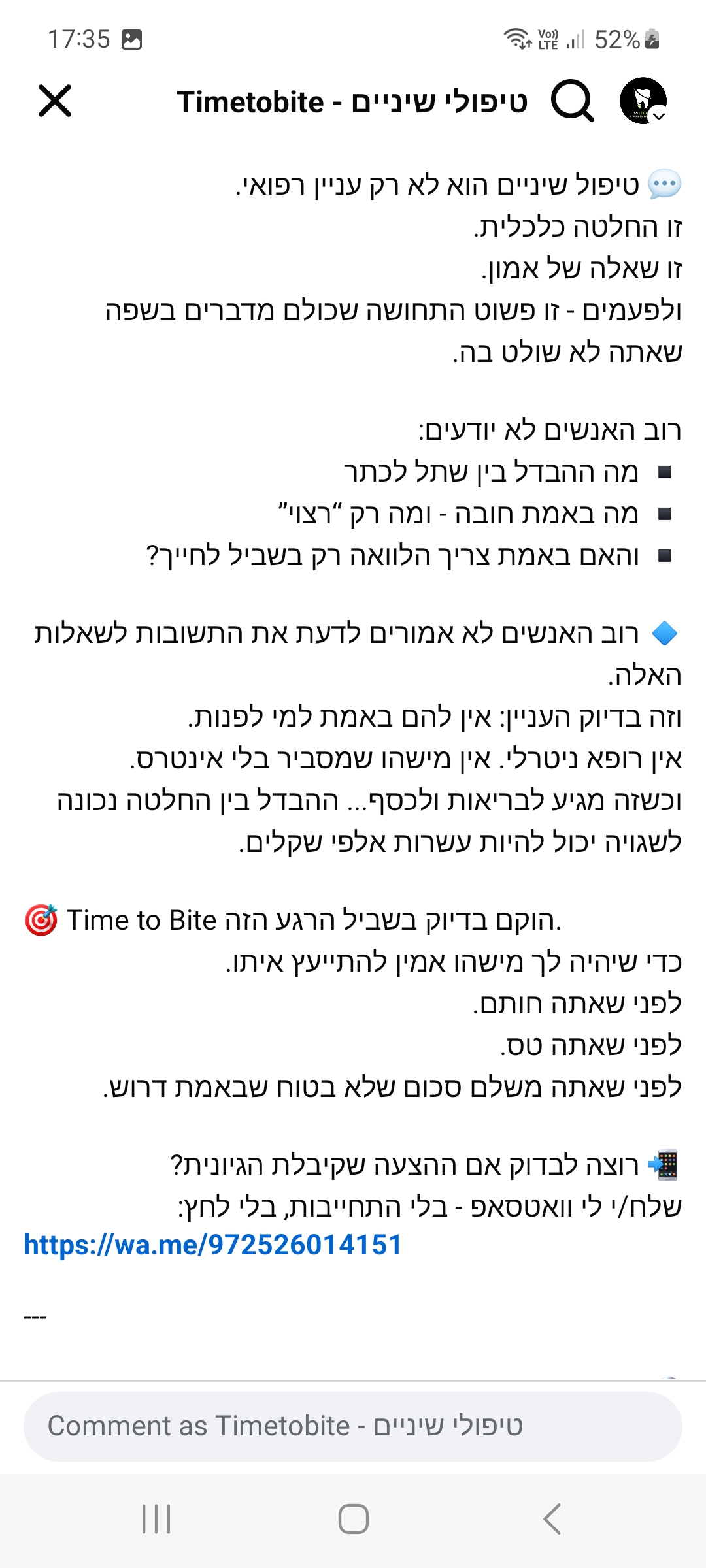706x1568 pixels.
Task: Switch profile via Timetobite avatar dropdown
Action: (x=643, y=101)
